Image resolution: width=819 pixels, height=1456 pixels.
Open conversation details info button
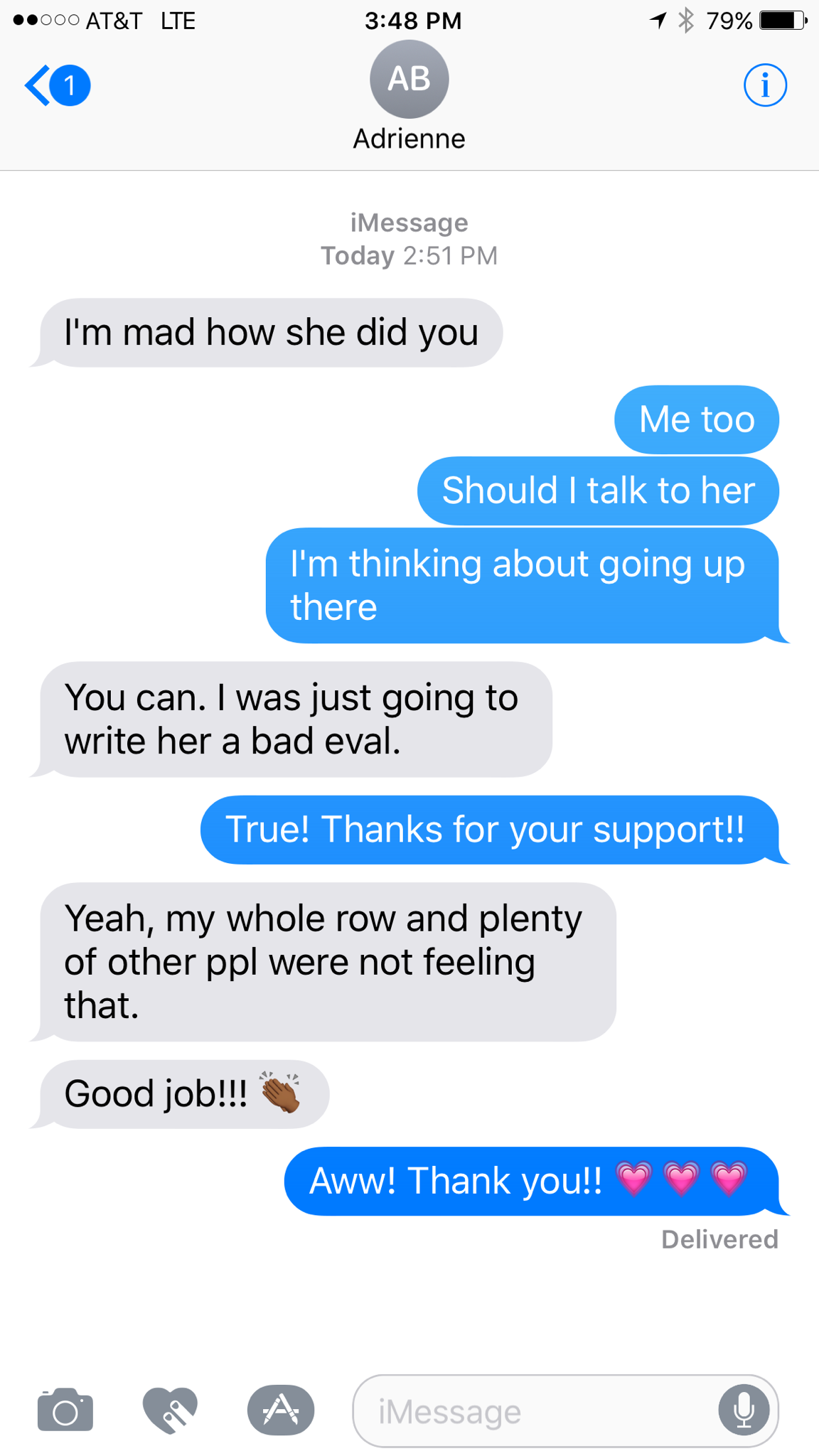765,85
